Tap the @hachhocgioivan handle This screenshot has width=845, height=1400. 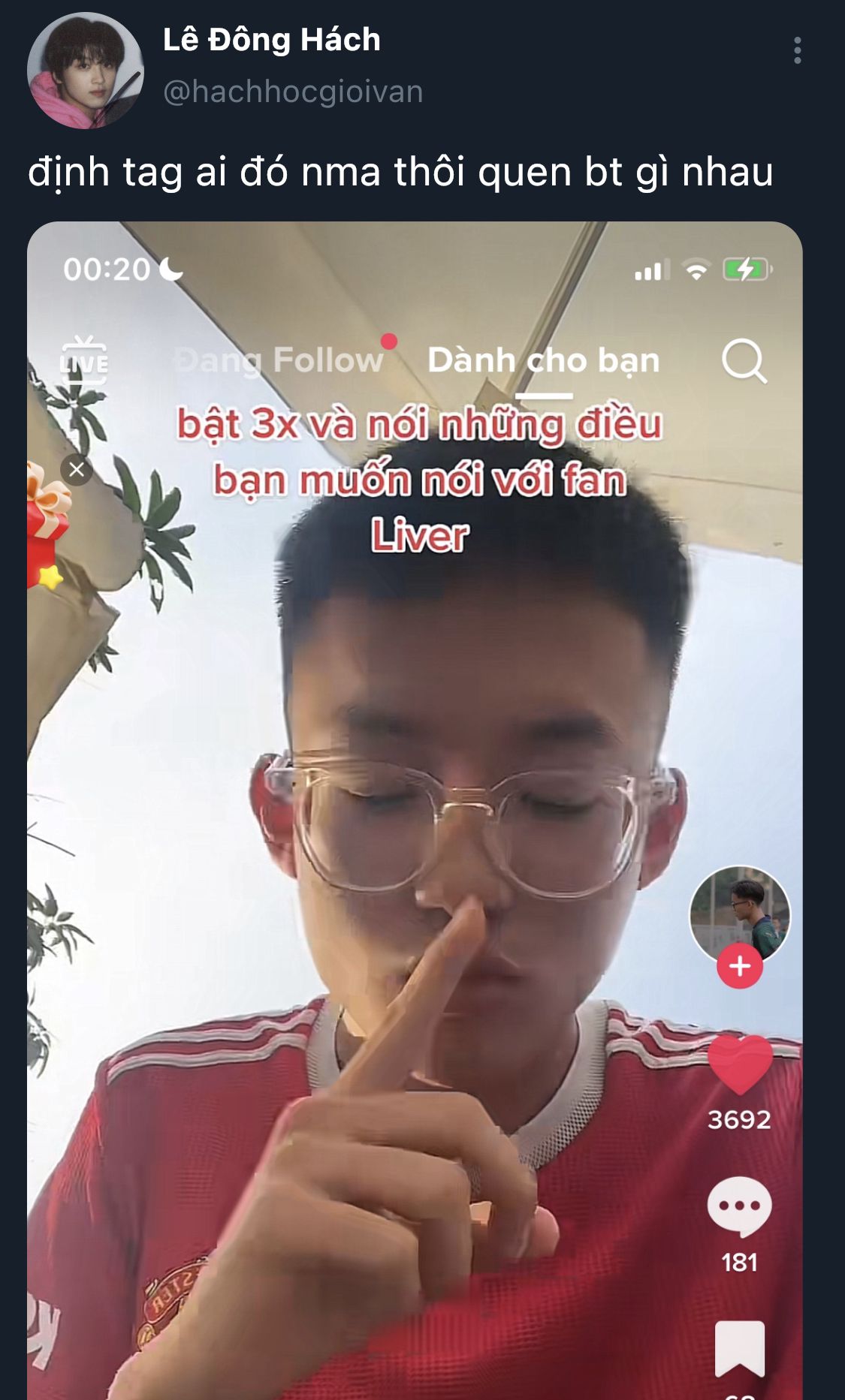coord(293,92)
